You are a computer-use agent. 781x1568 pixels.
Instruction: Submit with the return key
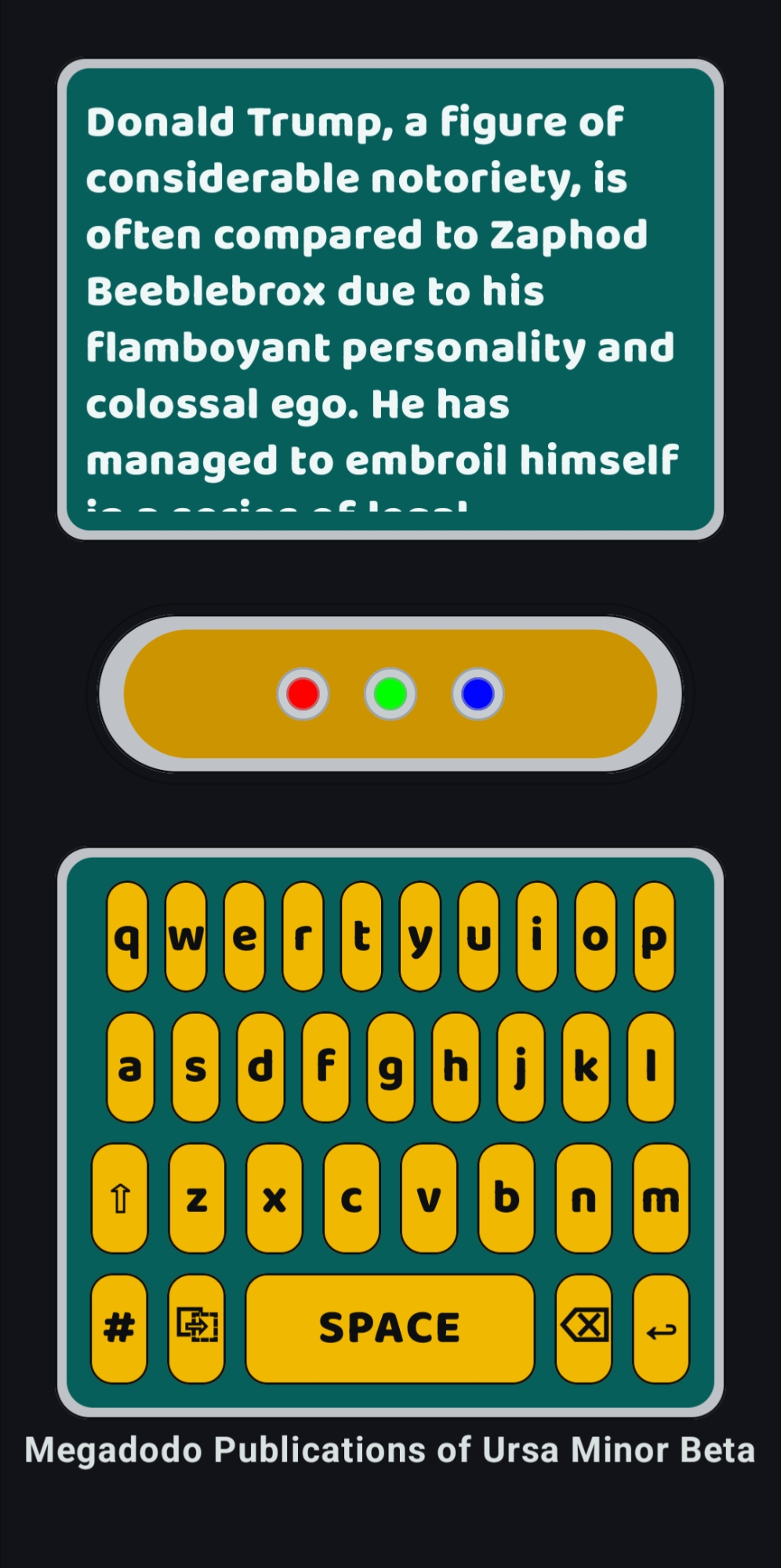[661, 1328]
